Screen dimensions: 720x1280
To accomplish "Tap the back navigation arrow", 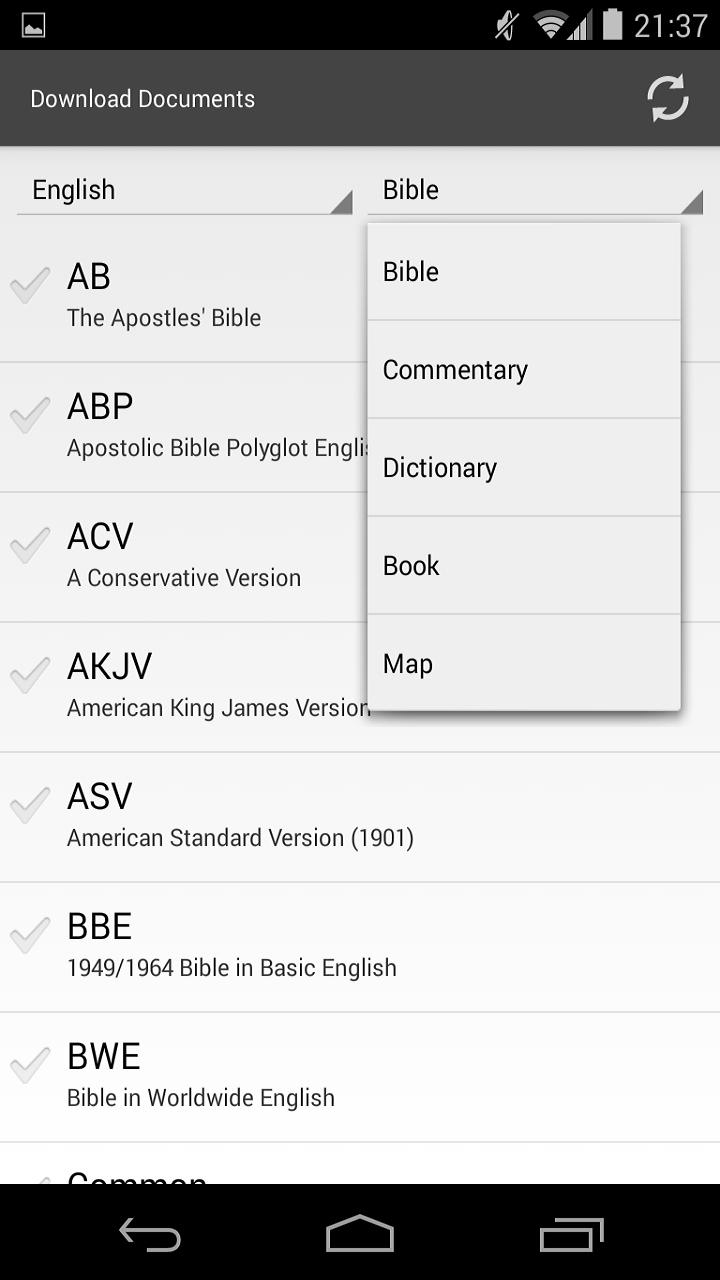I will 148,1236.
